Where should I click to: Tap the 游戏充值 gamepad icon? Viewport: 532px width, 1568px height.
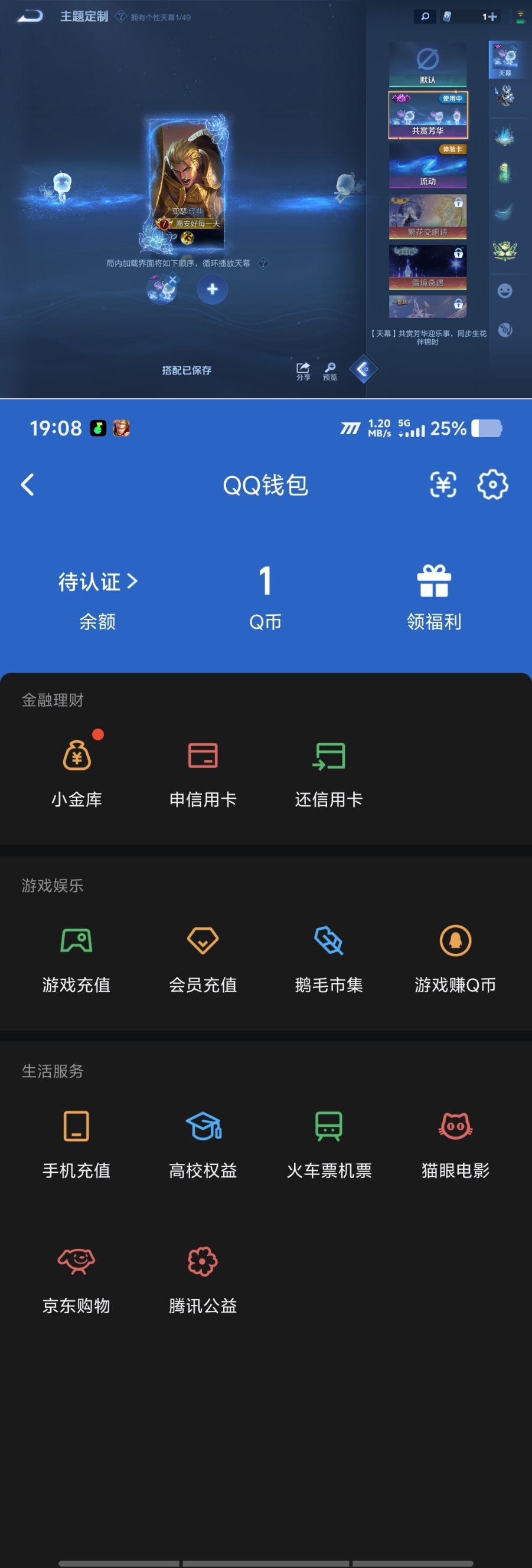click(77, 954)
